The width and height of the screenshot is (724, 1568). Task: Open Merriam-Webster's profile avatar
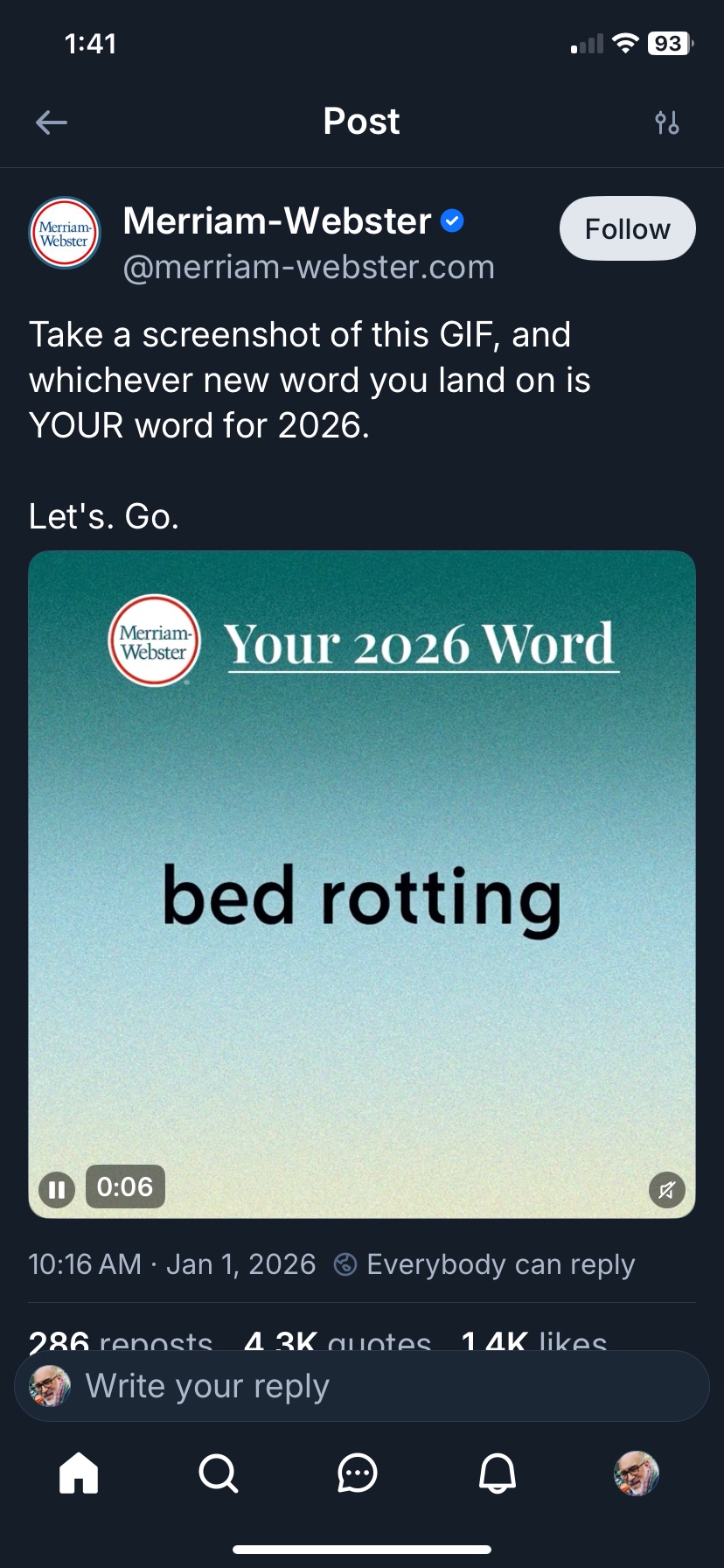65,233
